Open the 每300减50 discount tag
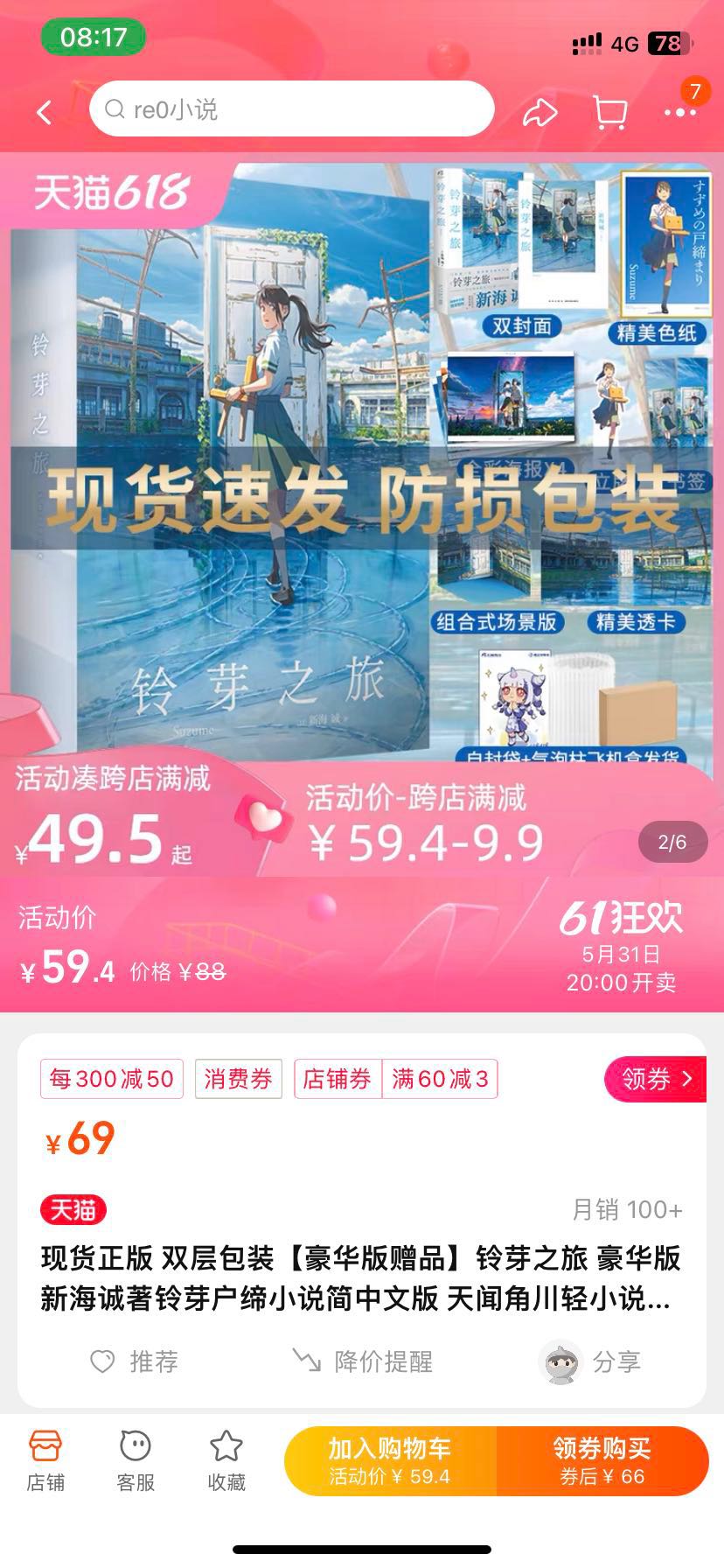 (x=111, y=1079)
